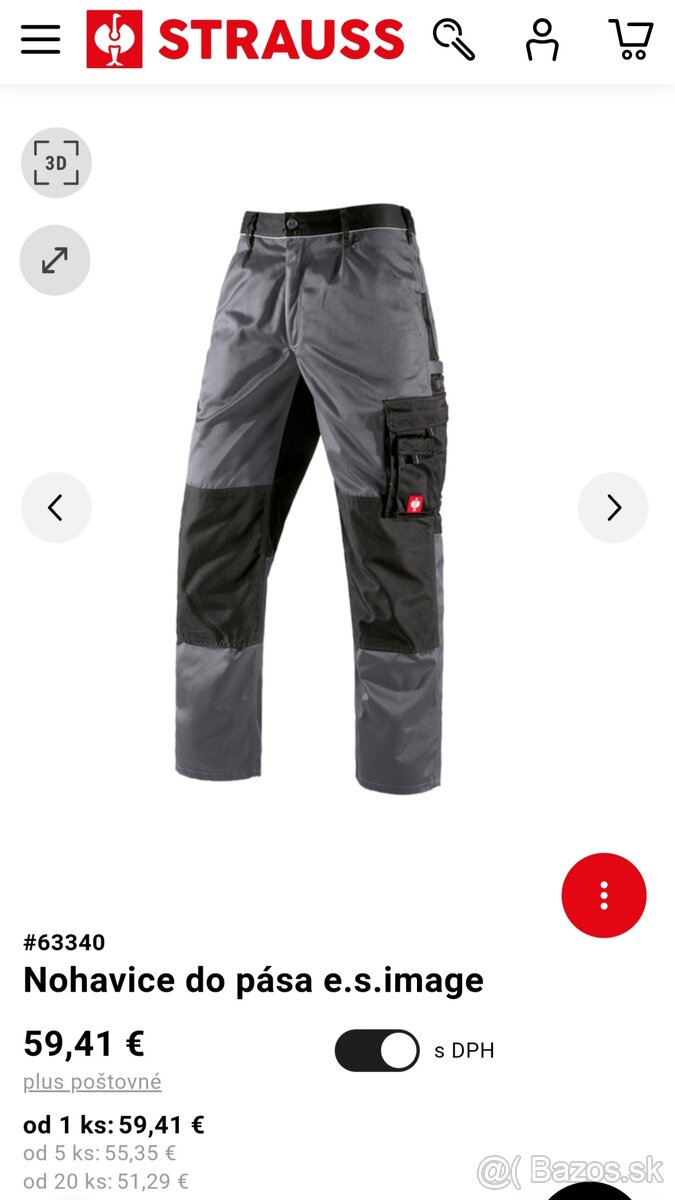This screenshot has height=1200, width=675.
Task: Open the shopping cart
Action: pyautogui.click(x=630, y=40)
